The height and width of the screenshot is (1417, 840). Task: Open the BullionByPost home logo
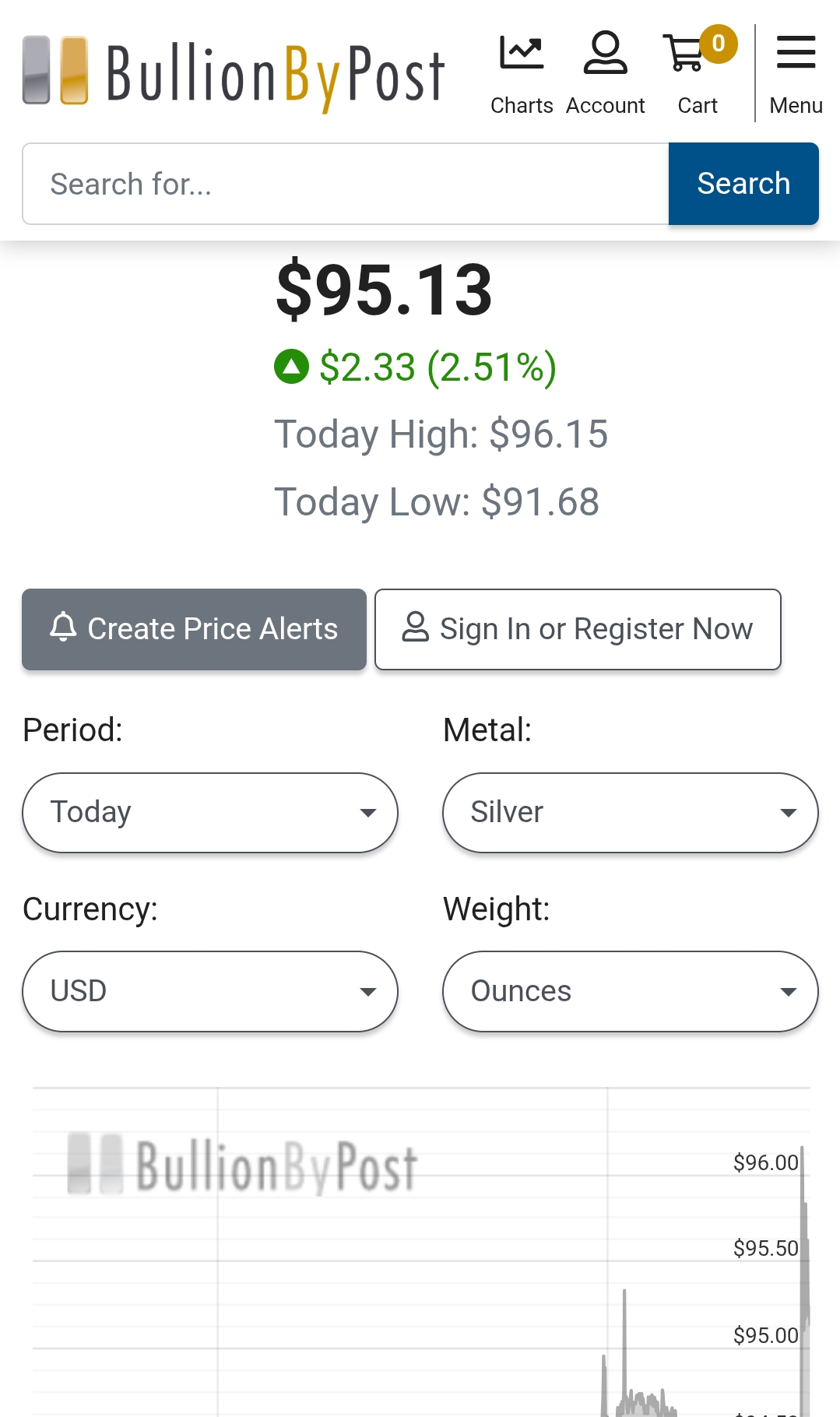[x=234, y=72]
